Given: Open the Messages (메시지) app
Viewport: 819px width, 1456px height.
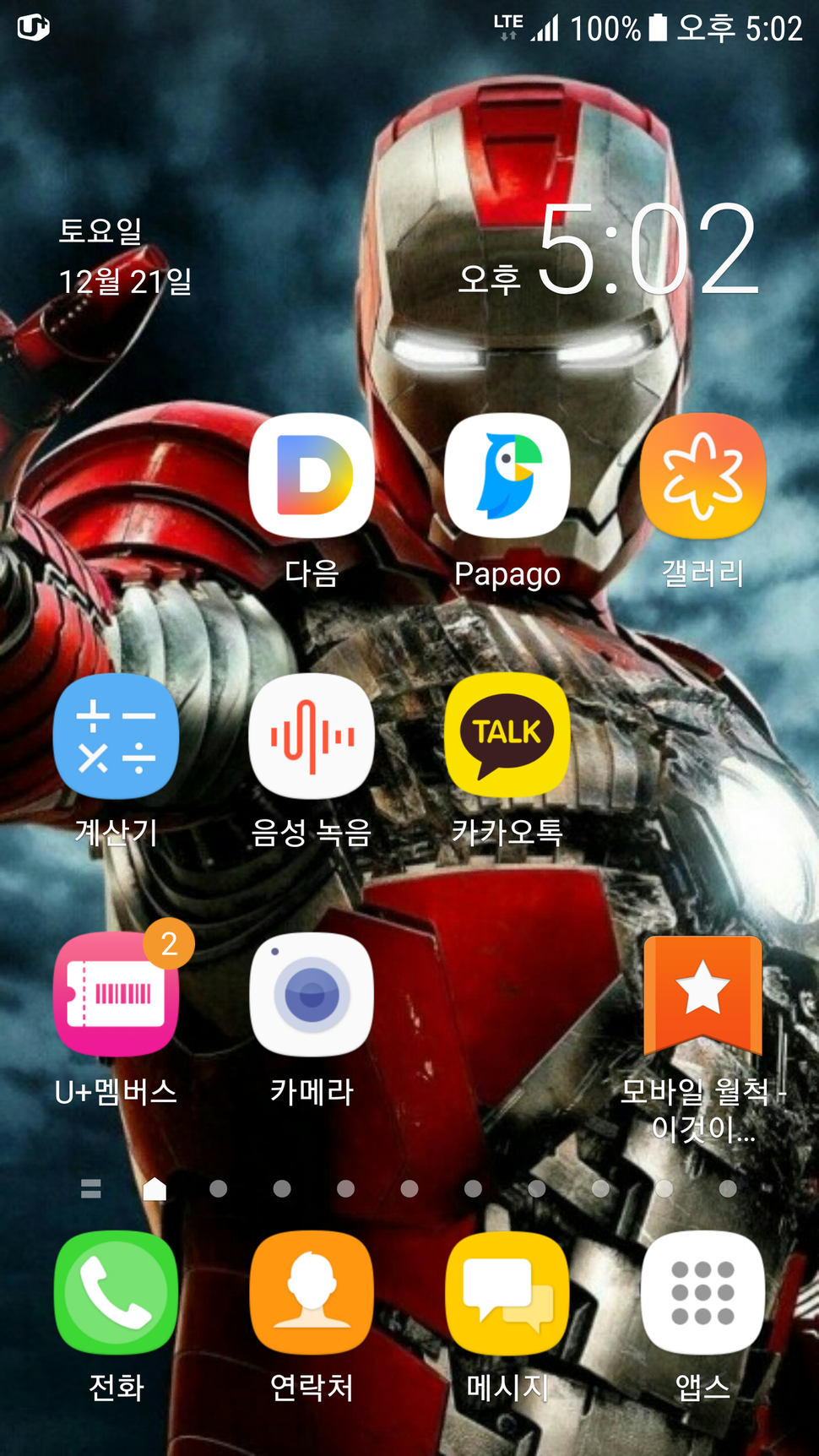Looking at the screenshot, I should click(507, 1292).
